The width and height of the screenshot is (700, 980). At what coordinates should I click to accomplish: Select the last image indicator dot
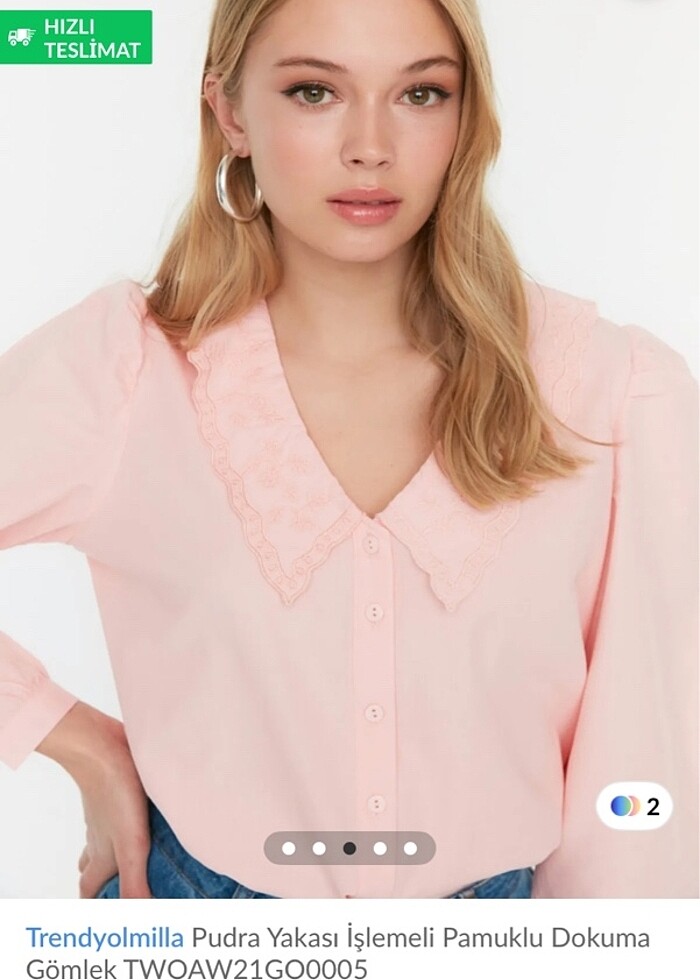tap(410, 848)
